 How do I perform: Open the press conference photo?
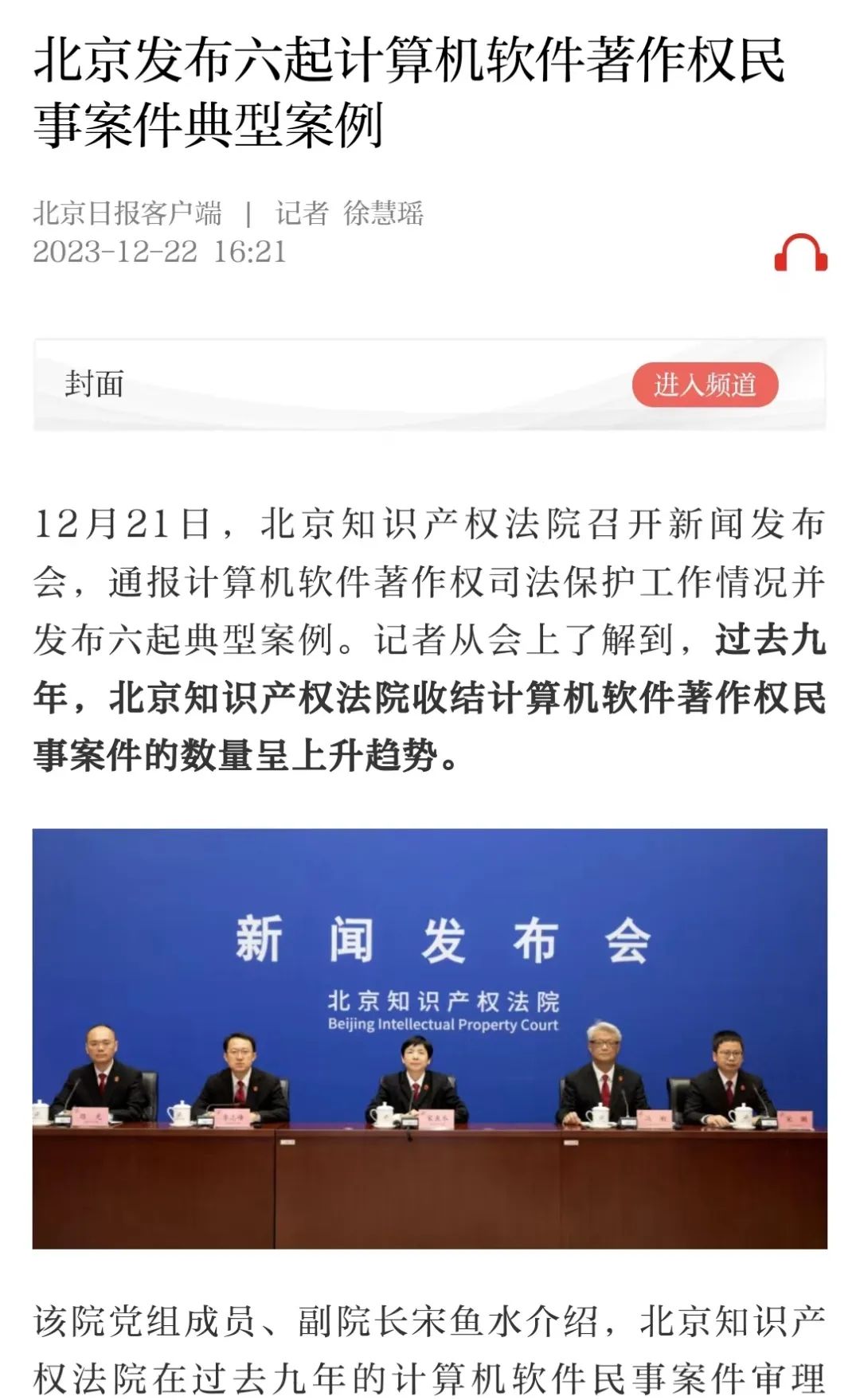[x=430, y=1038]
